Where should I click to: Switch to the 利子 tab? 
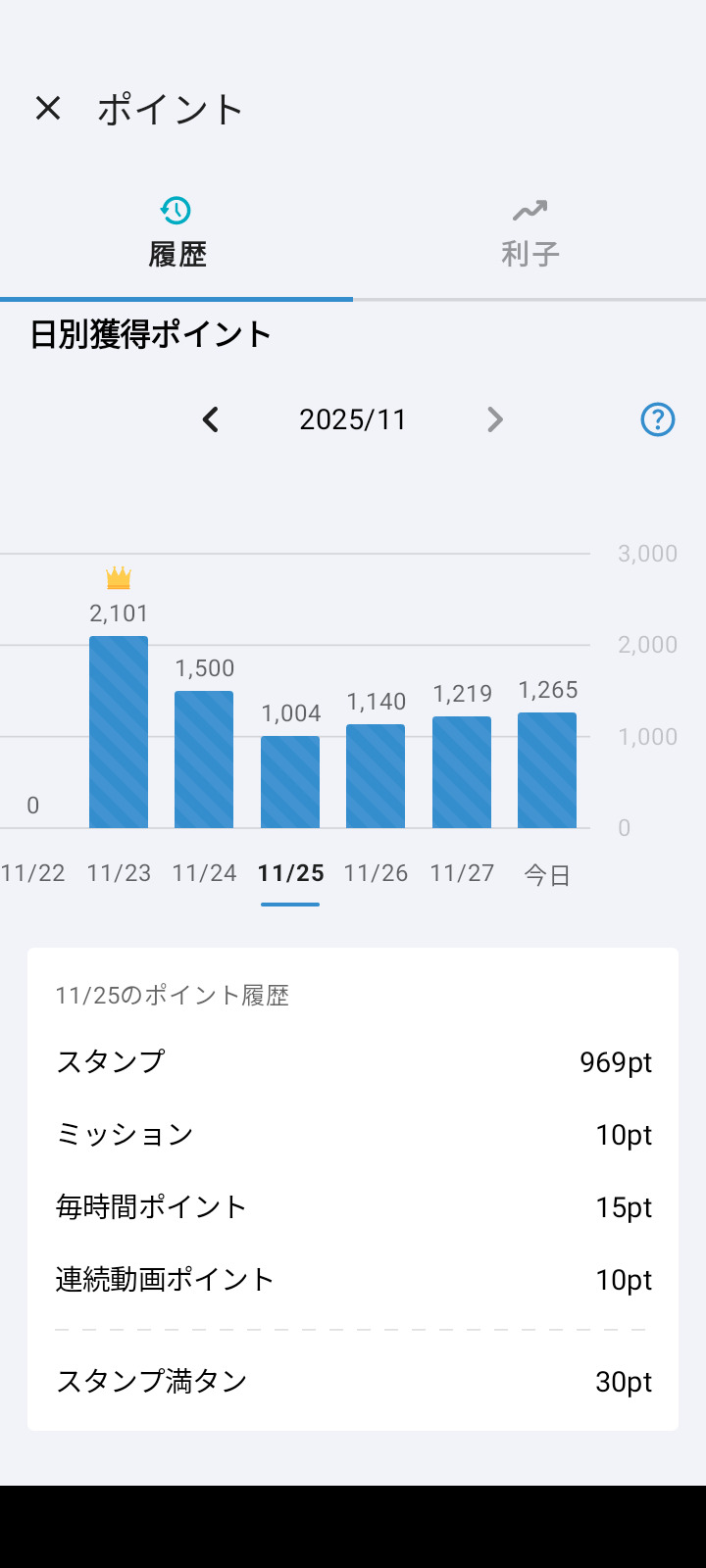[x=529, y=235]
